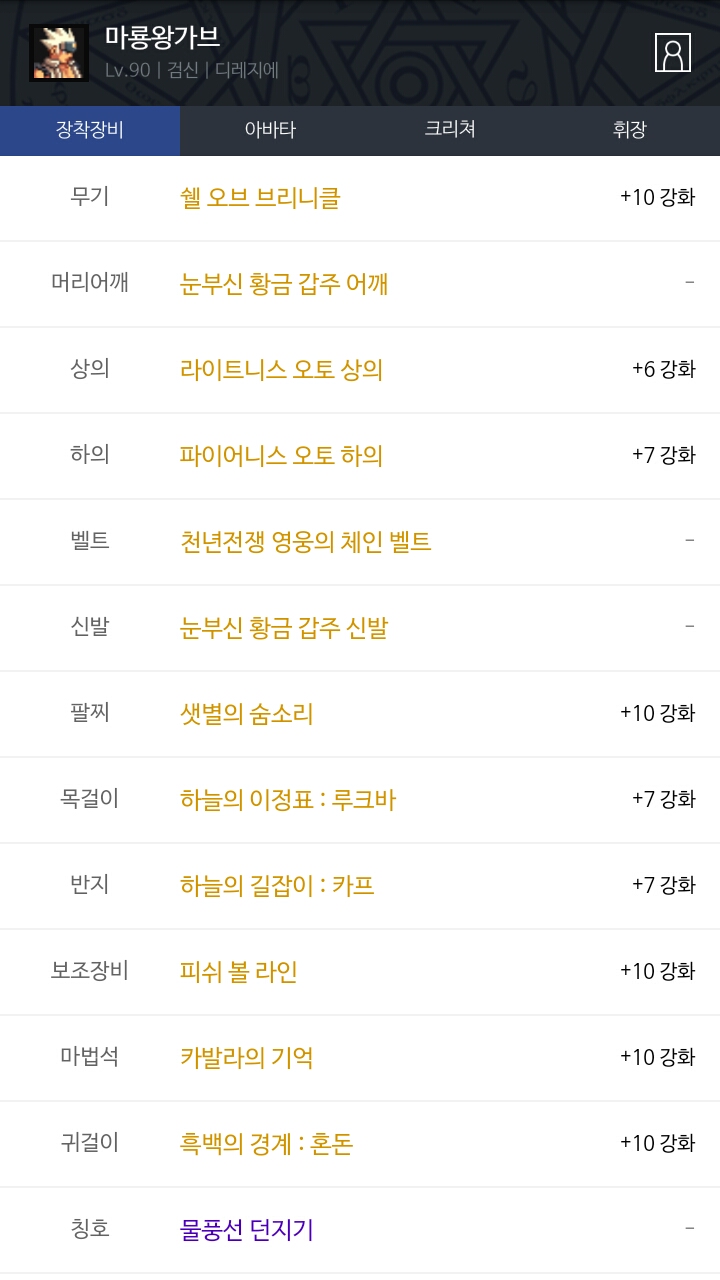
Task: Switch to the 휘장 tab
Action: point(629,130)
